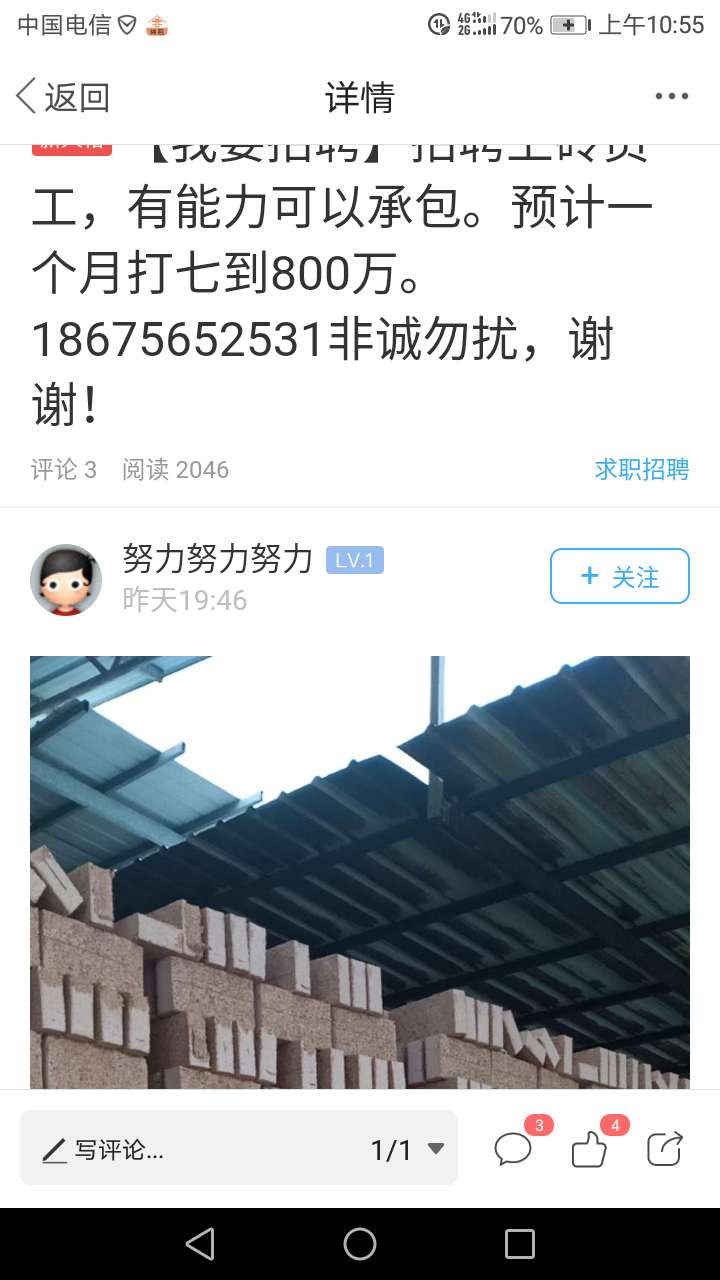Share this post via share icon
The image size is (720, 1280).
(x=665, y=1149)
